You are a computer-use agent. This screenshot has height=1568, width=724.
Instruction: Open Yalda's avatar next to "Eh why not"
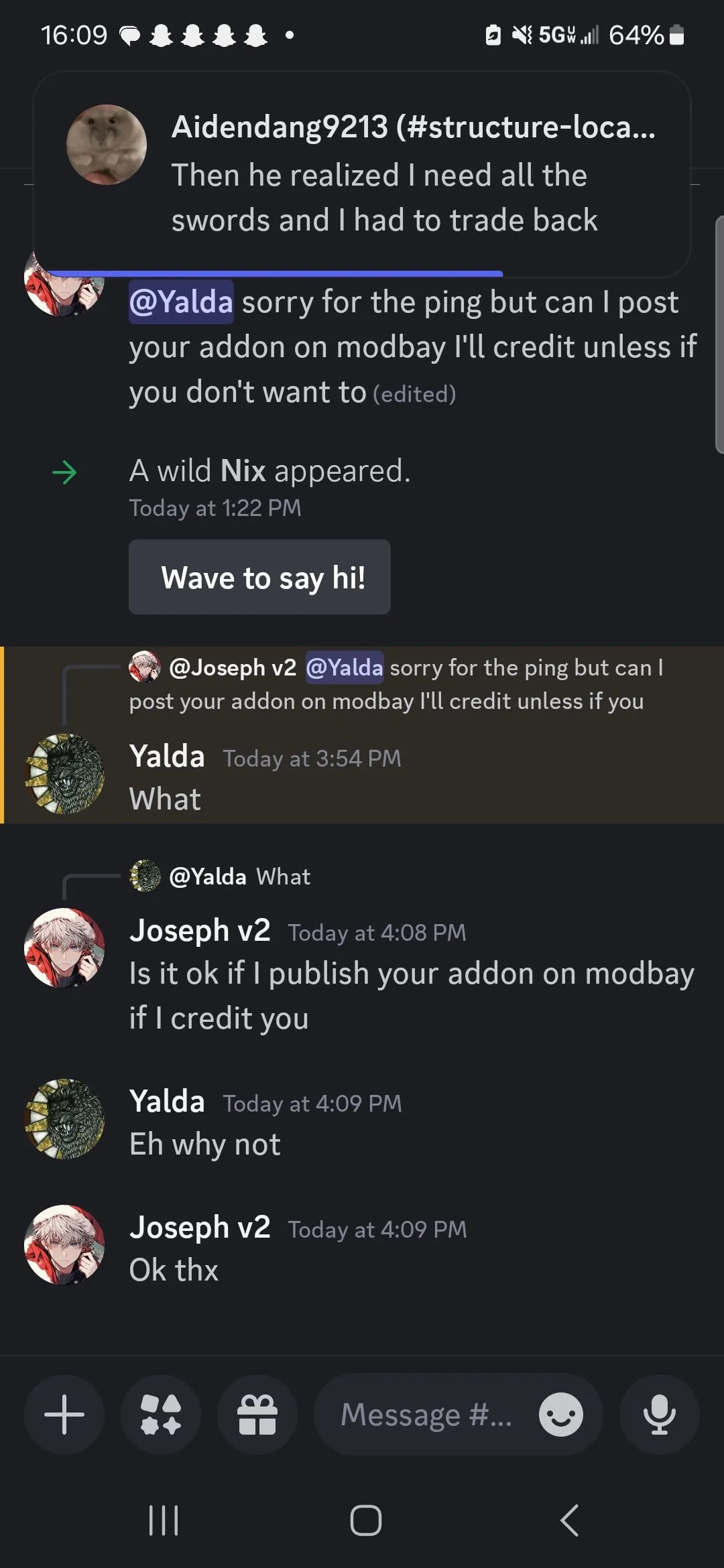[x=64, y=1119]
